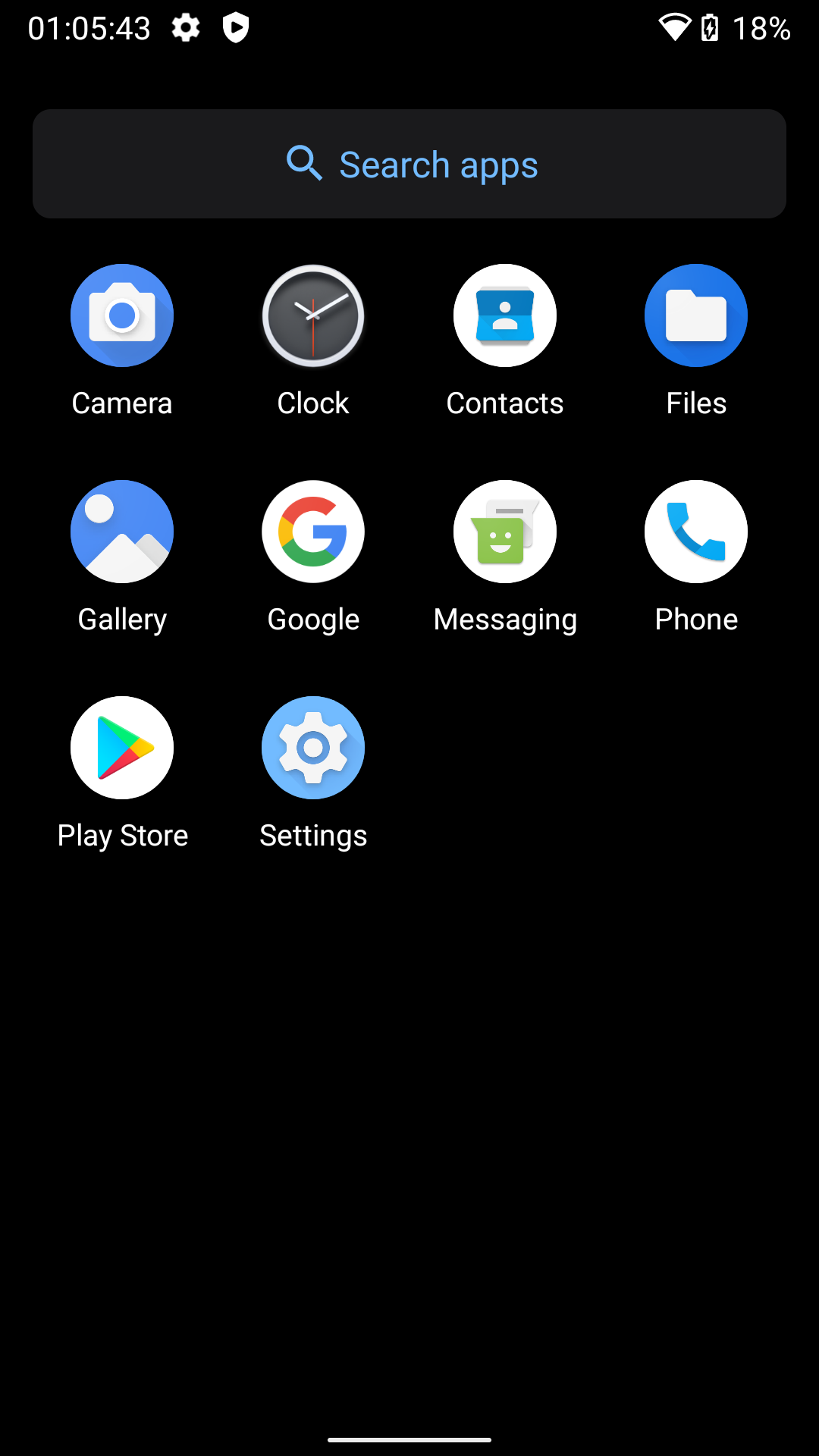
Task: Tap the Search apps field
Action: (409, 164)
